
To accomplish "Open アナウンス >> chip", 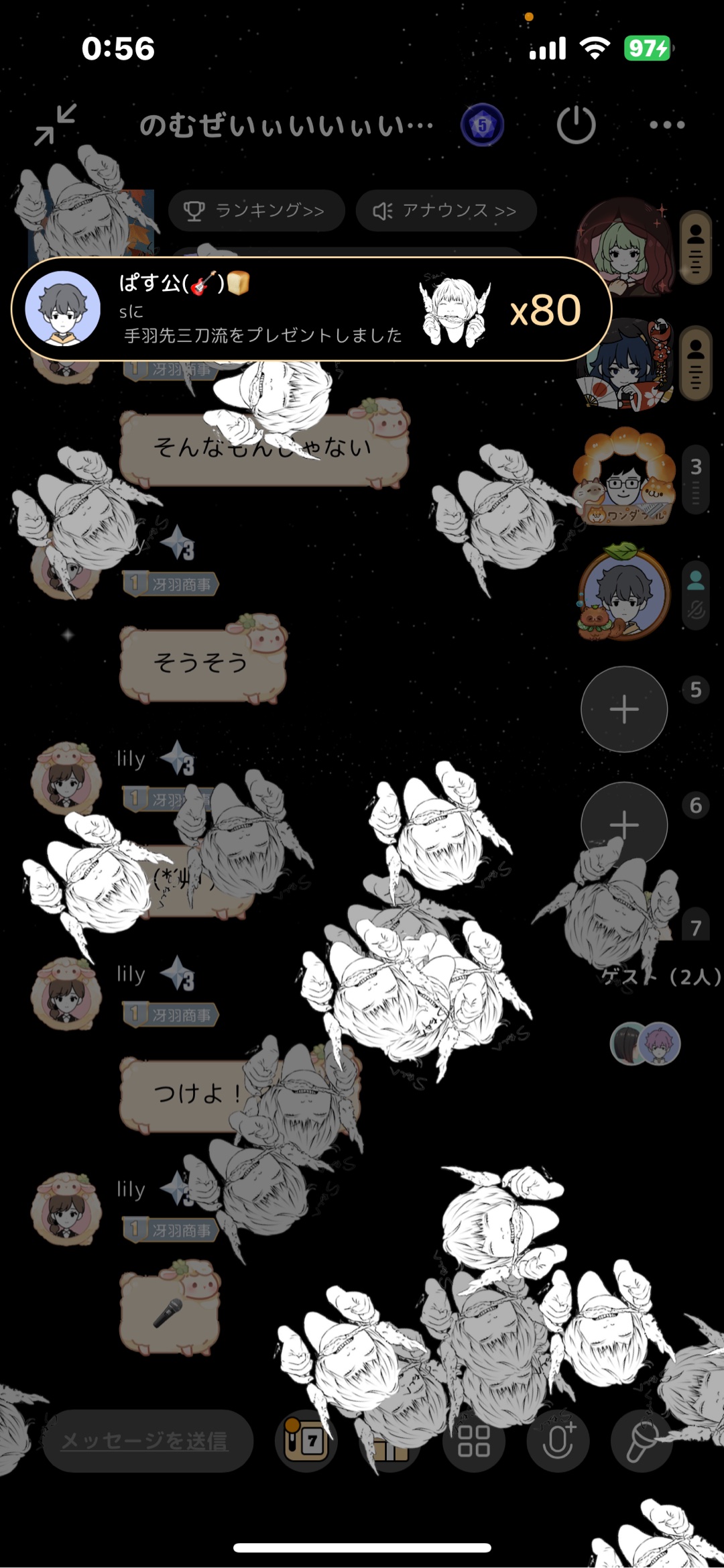I will click(x=446, y=211).
